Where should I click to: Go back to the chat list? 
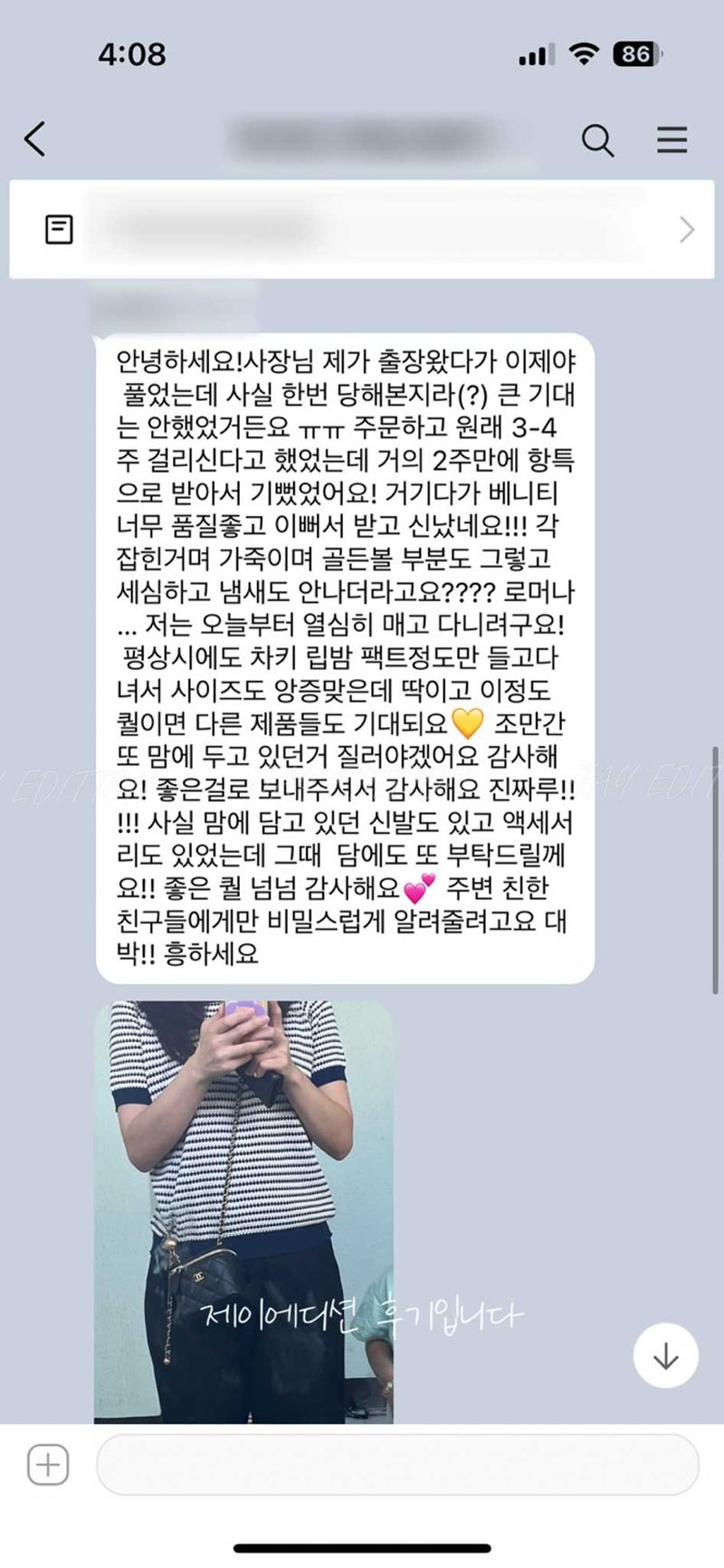tap(35, 140)
